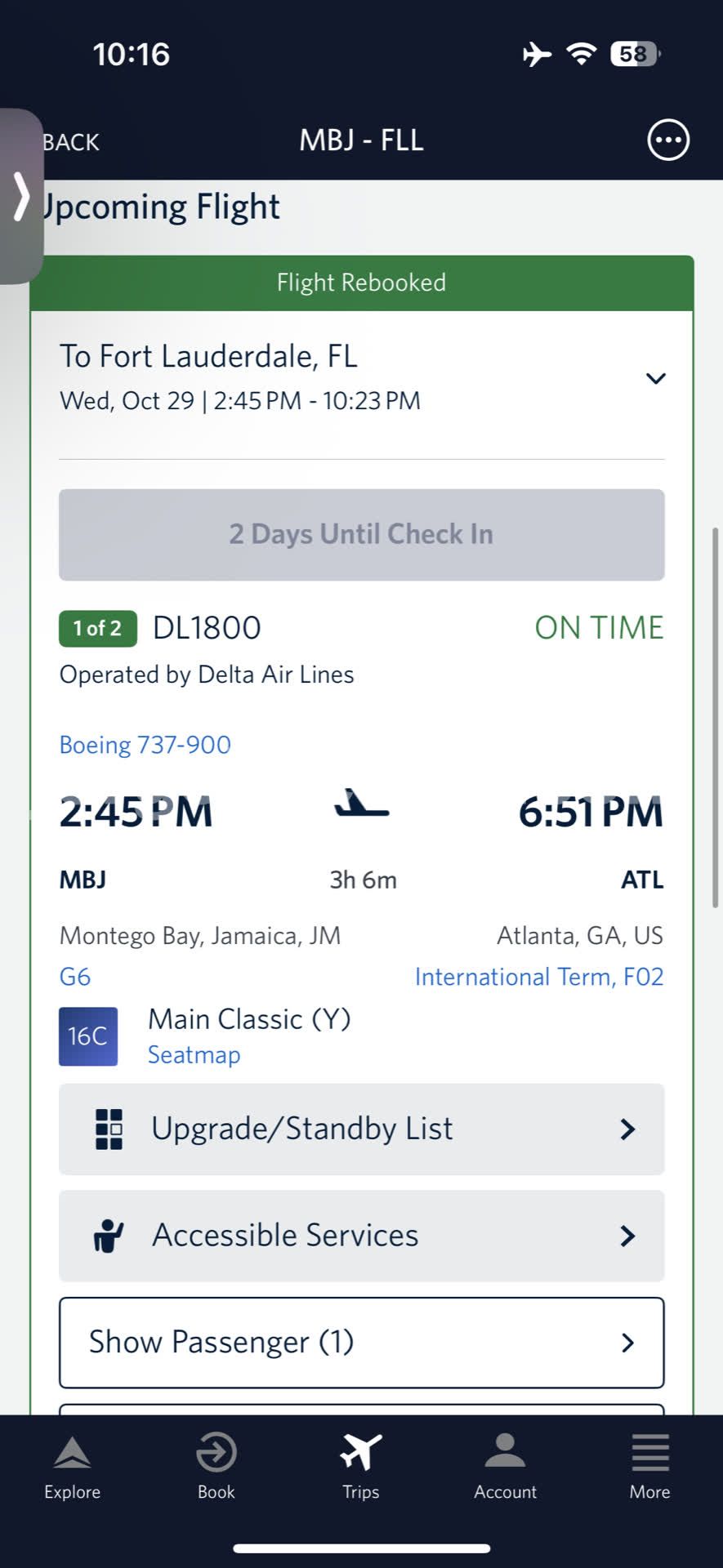The image size is (723, 1568).
Task: Open the Upgrade/Standby List
Action: click(361, 1129)
